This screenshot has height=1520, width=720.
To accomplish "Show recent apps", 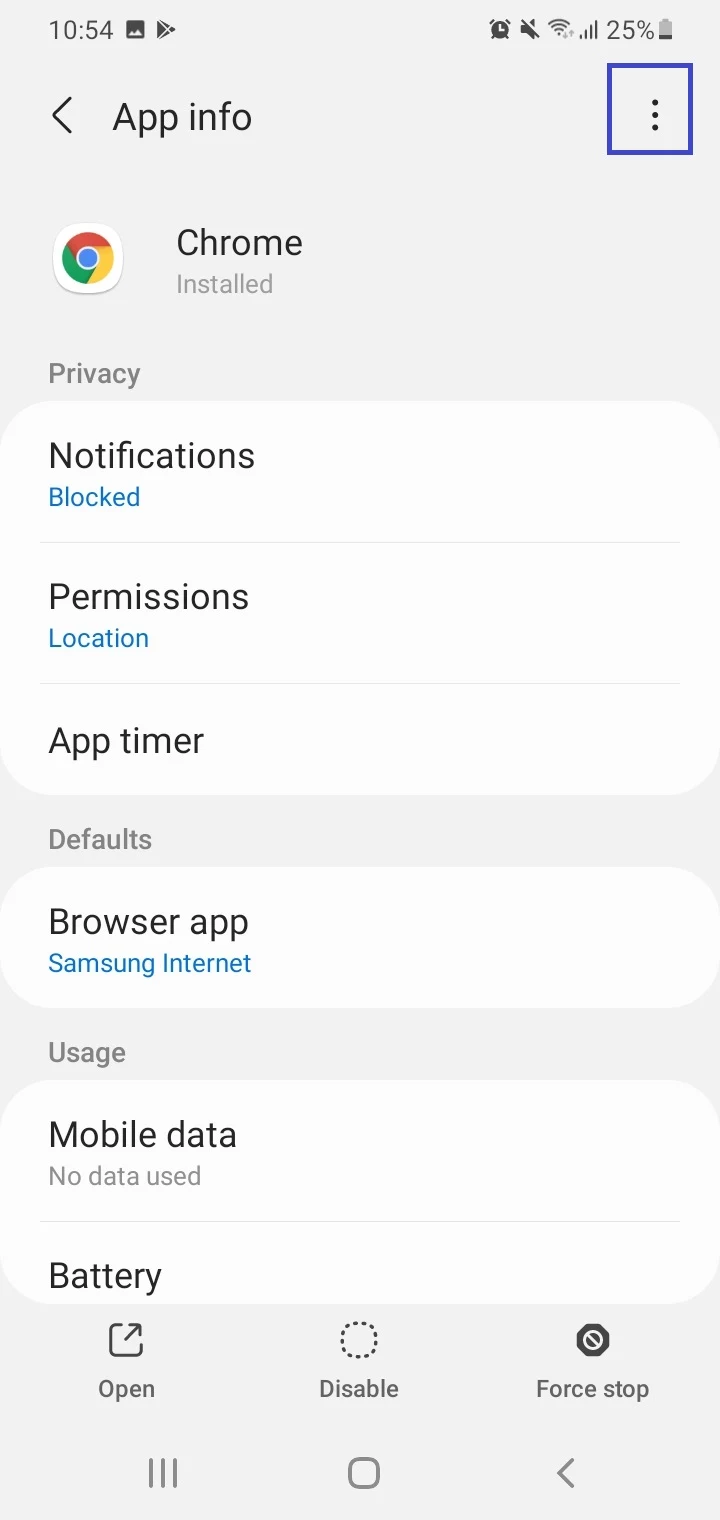I will point(163,1473).
